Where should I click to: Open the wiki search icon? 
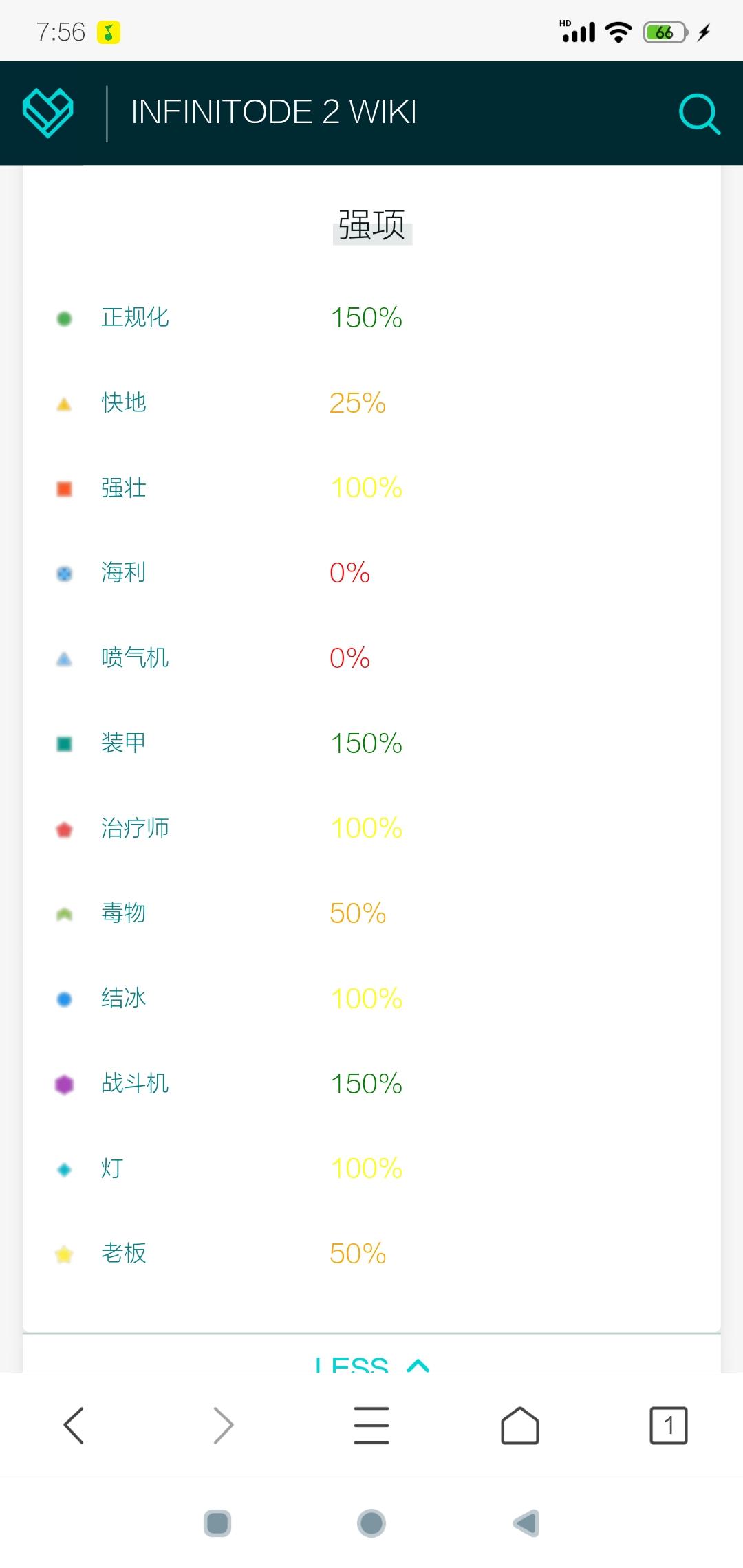click(x=699, y=113)
